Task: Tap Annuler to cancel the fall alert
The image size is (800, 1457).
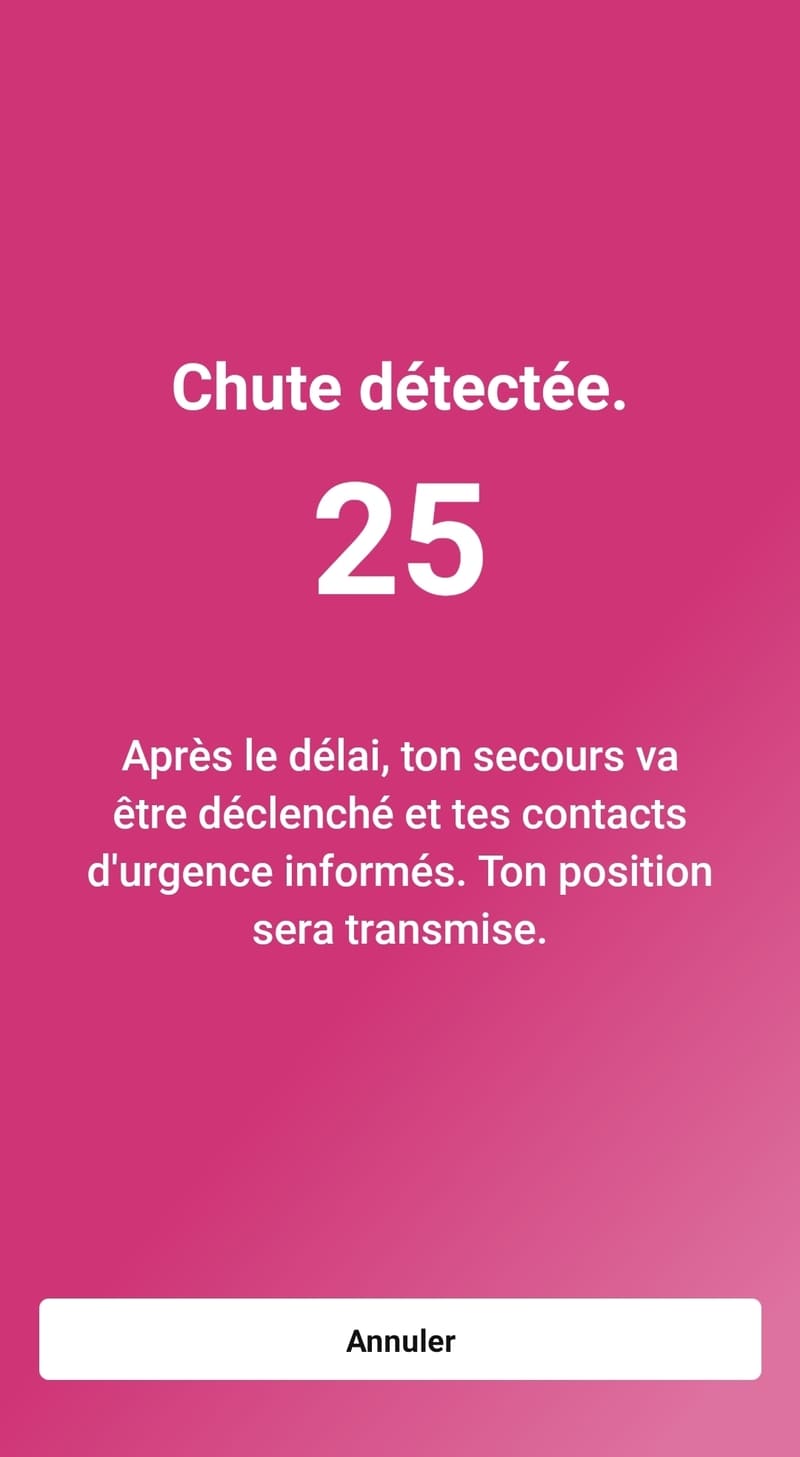Action: (400, 1339)
